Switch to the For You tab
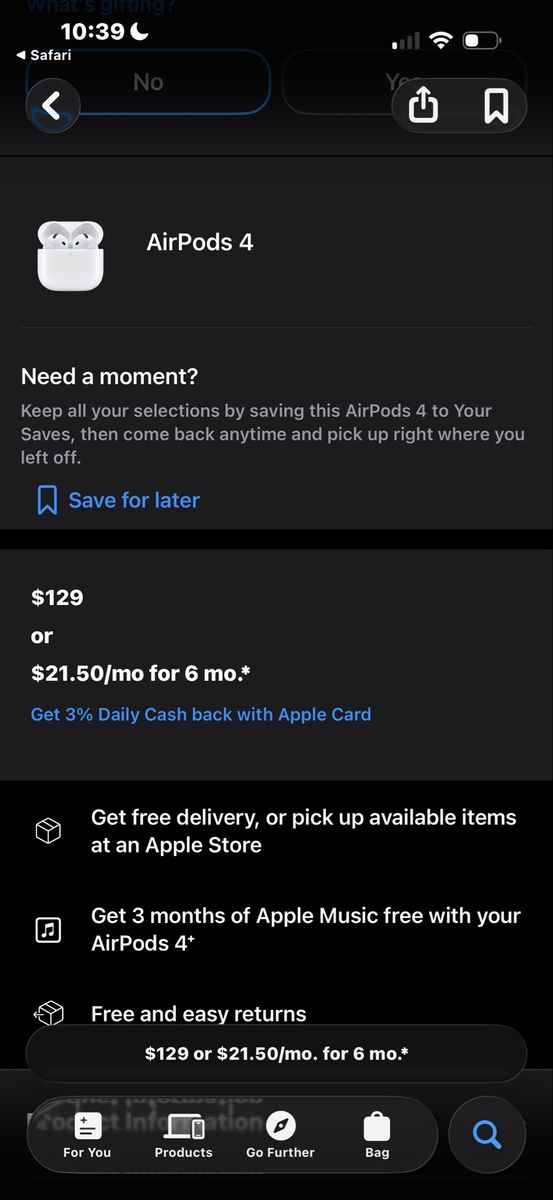The height and width of the screenshot is (1200, 553). coord(87,1136)
